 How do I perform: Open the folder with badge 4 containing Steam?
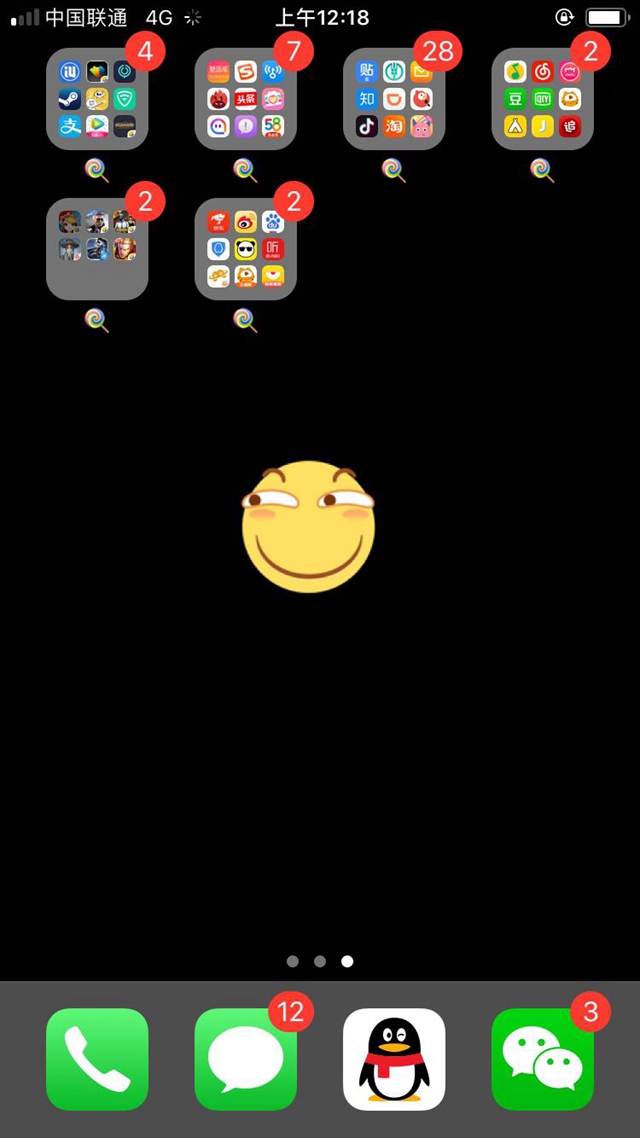click(97, 99)
